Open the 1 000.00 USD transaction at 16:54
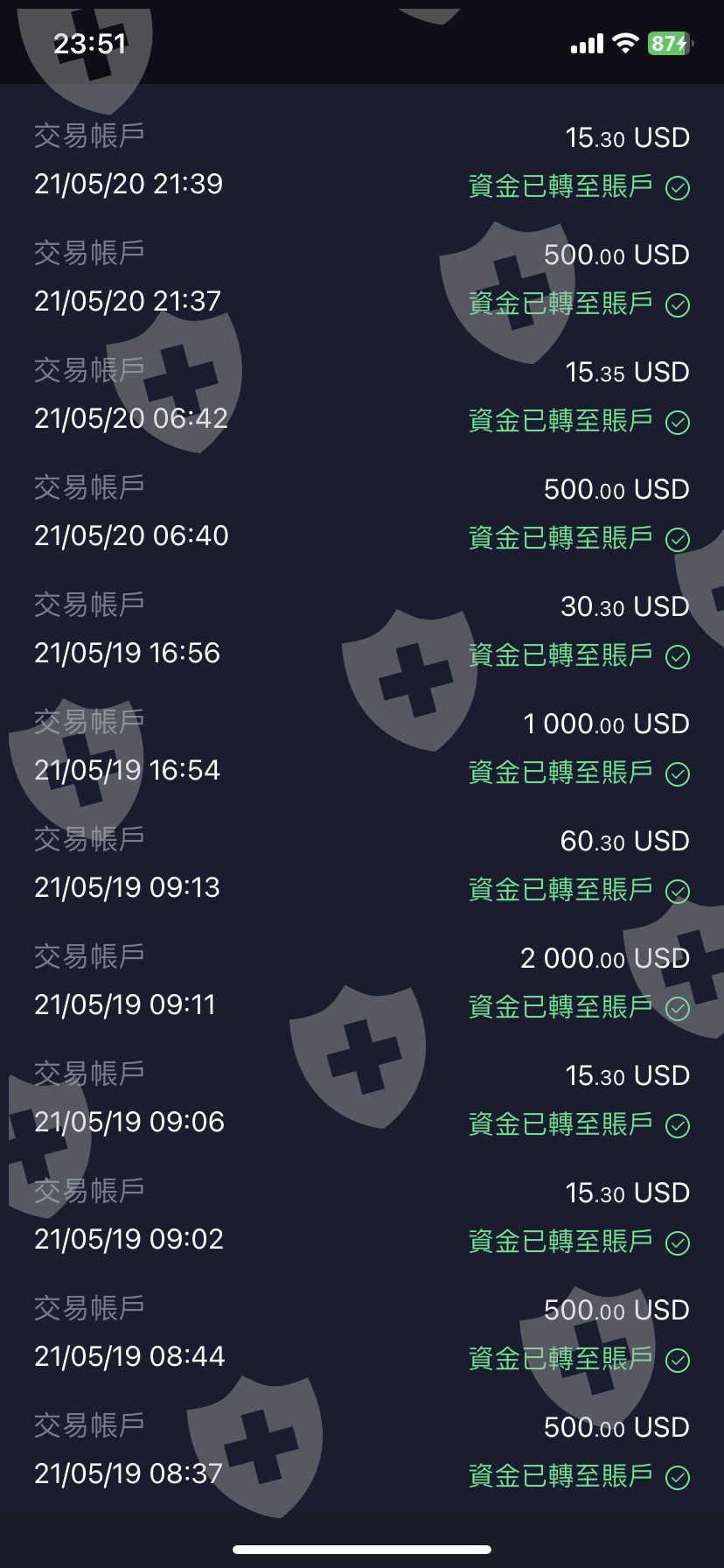724x1568 pixels. tap(362, 746)
